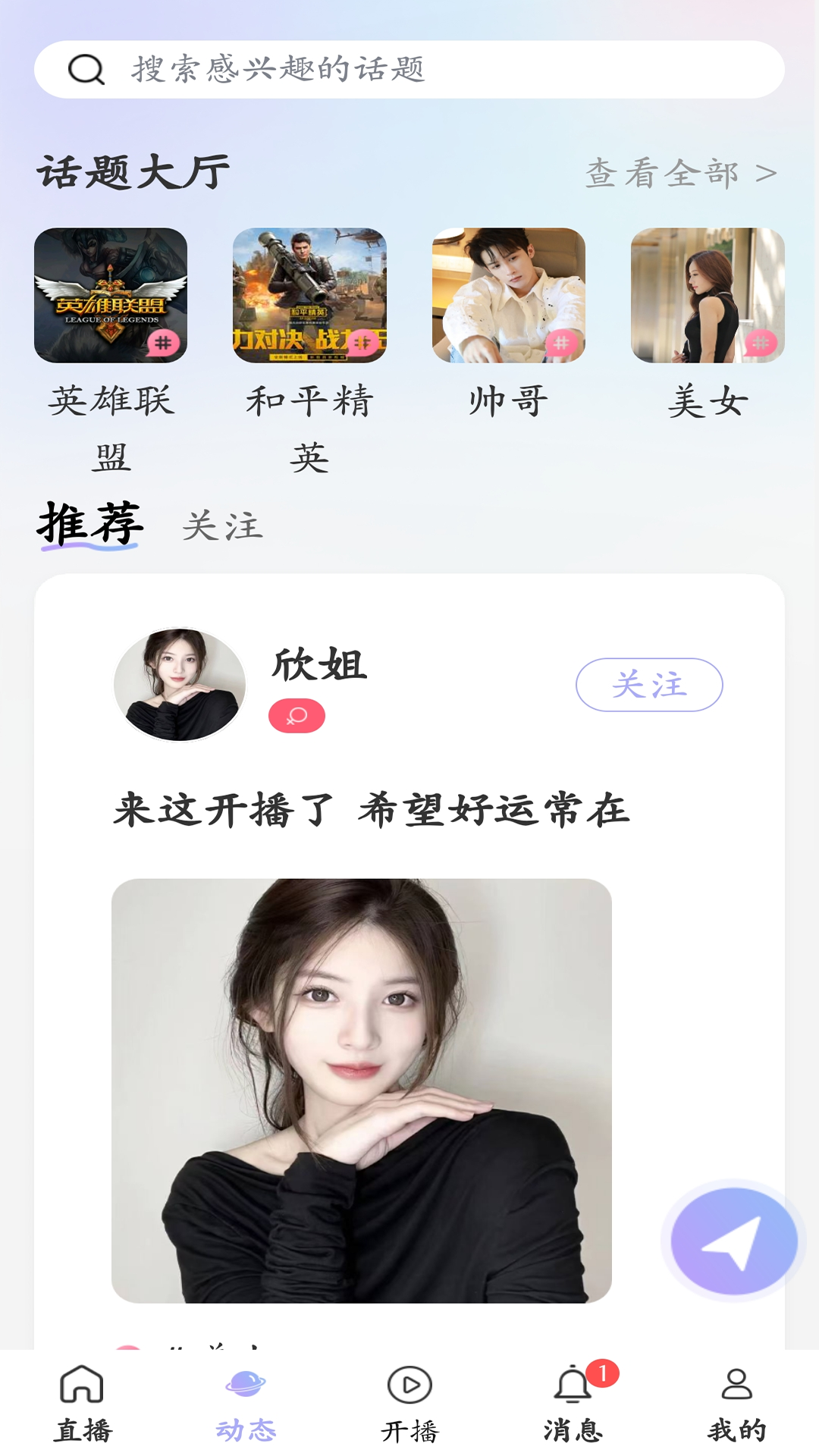Open 查看全部 topic list link
The height and width of the screenshot is (1456, 819).
point(677,173)
